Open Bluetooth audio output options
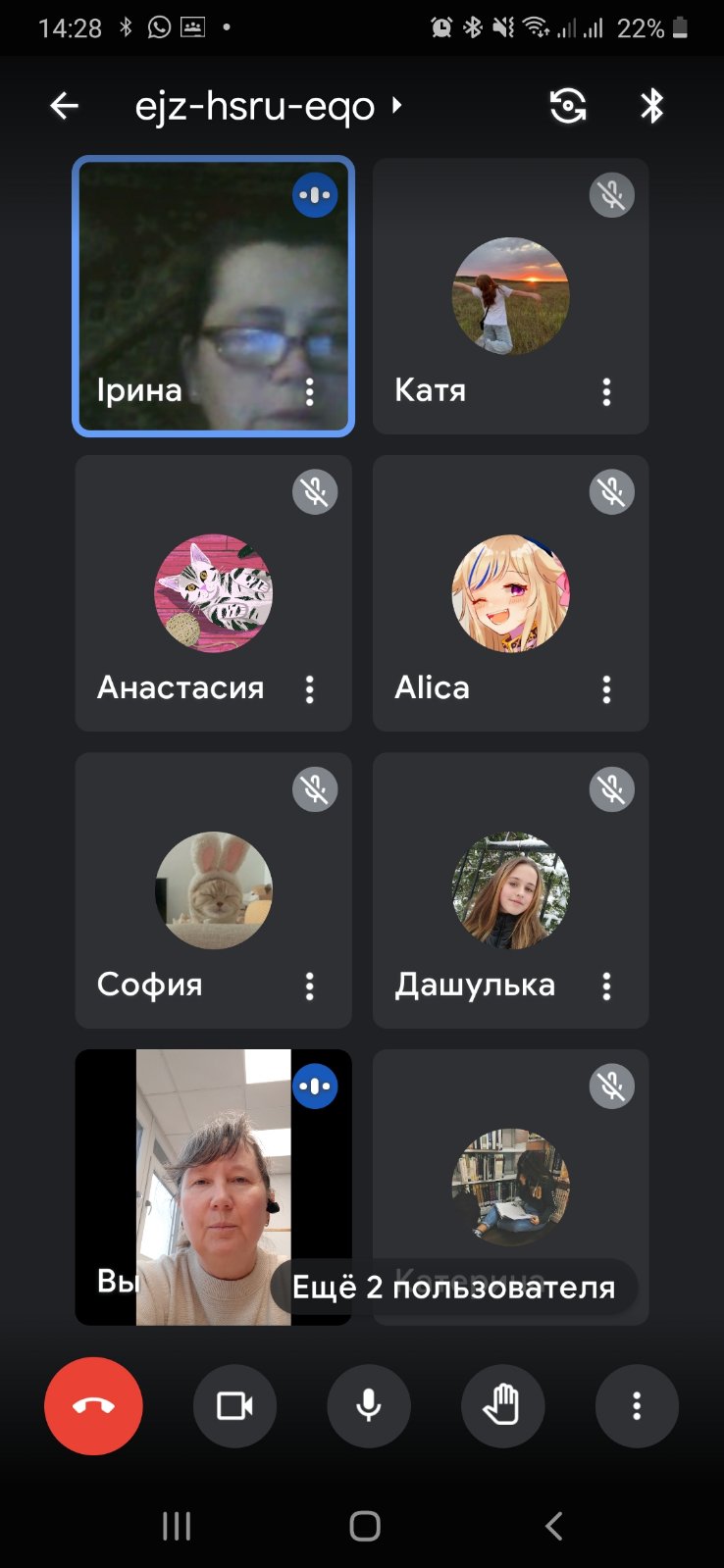724x1568 pixels. tap(652, 106)
